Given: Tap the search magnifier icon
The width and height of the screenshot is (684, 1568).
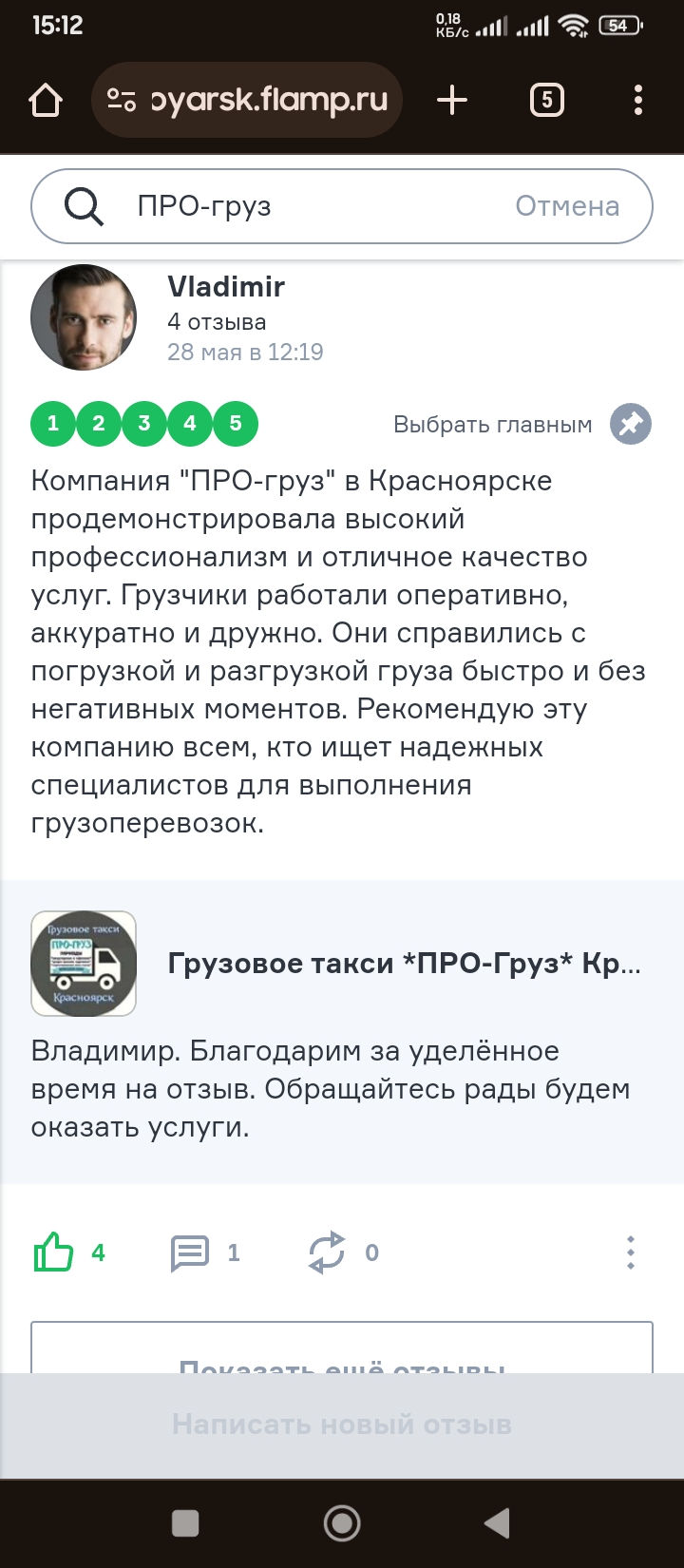Looking at the screenshot, I should tap(85, 205).
